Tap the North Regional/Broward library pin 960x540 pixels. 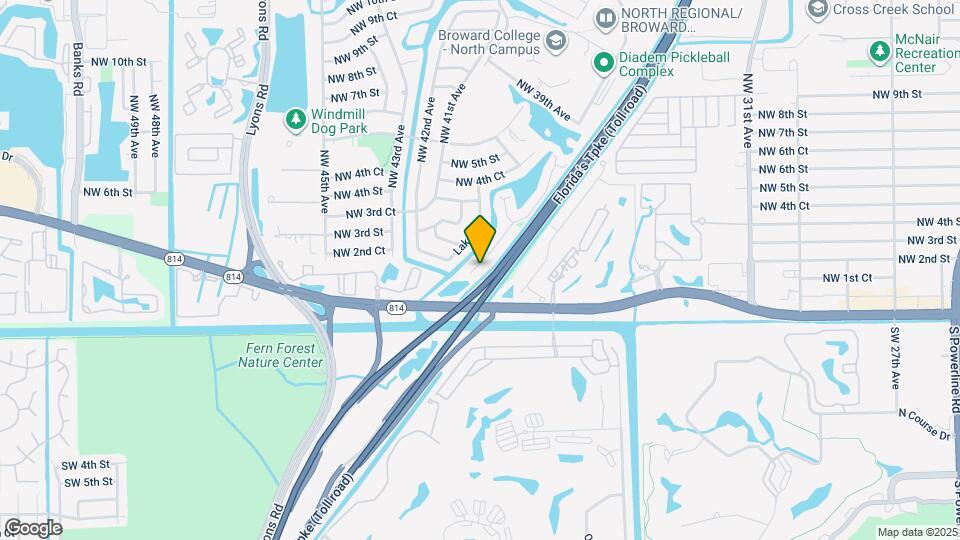tap(604, 18)
